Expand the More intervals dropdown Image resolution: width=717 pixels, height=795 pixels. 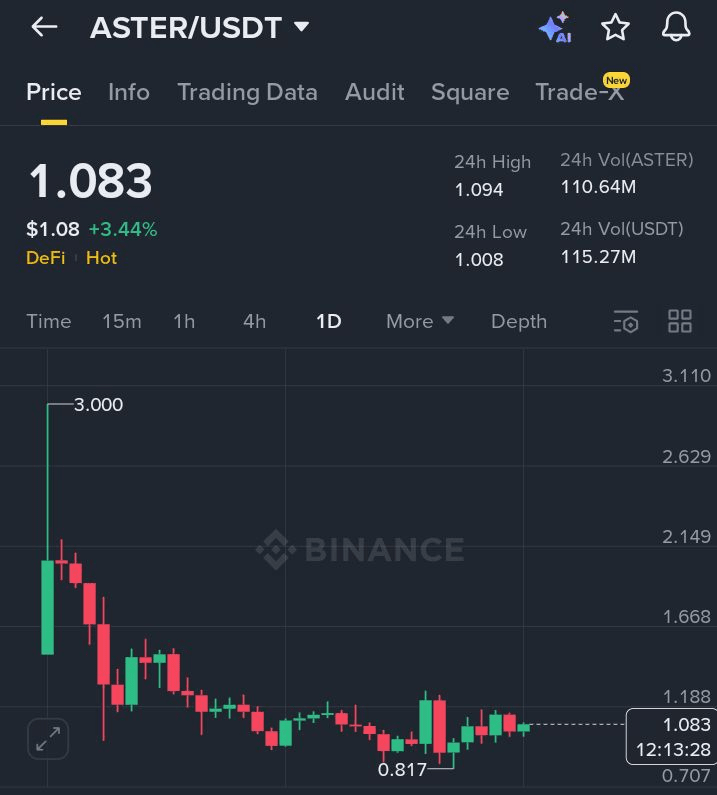point(420,322)
